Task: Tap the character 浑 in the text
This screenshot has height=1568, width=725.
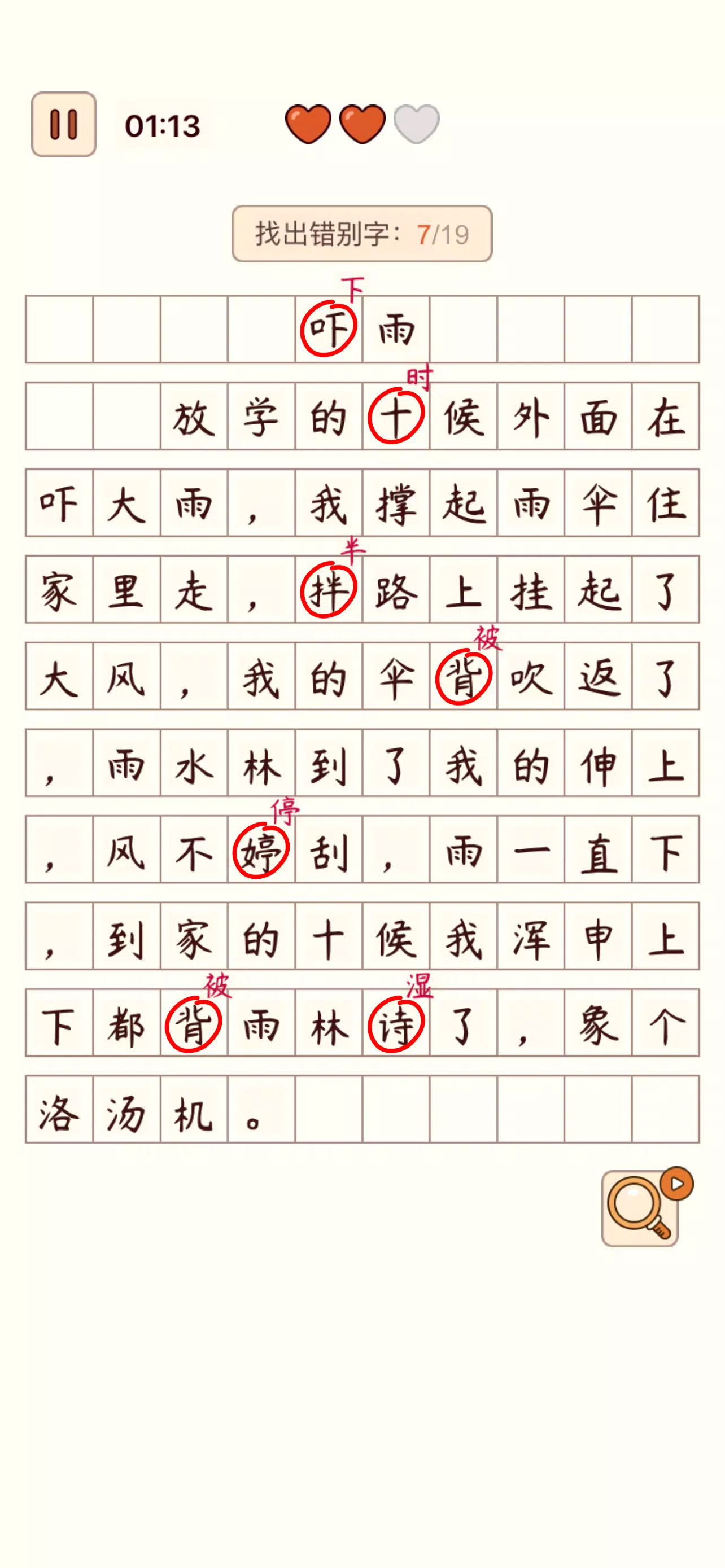Action: [x=531, y=936]
